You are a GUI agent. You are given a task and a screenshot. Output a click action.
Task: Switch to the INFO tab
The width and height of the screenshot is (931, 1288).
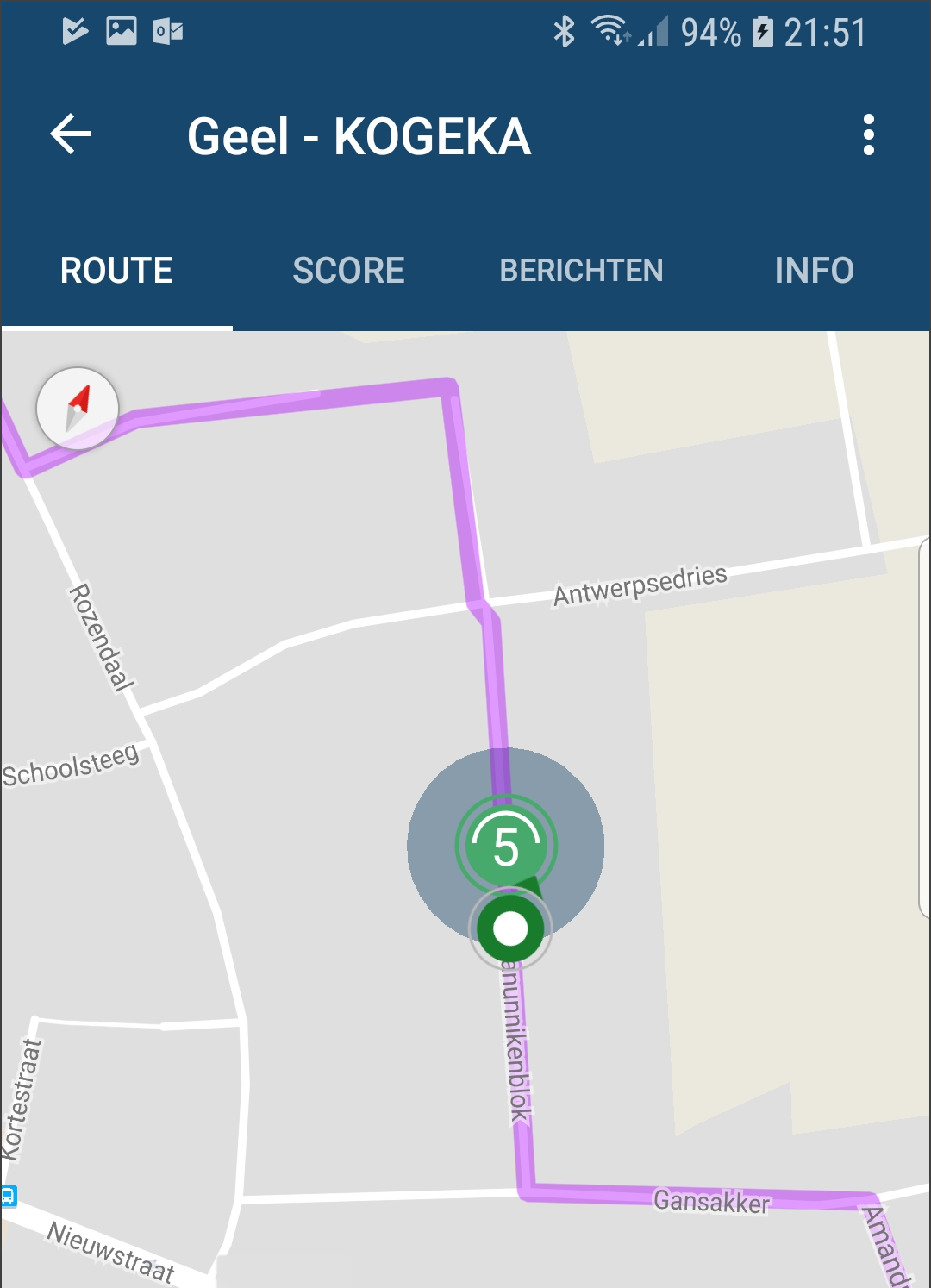[814, 271]
